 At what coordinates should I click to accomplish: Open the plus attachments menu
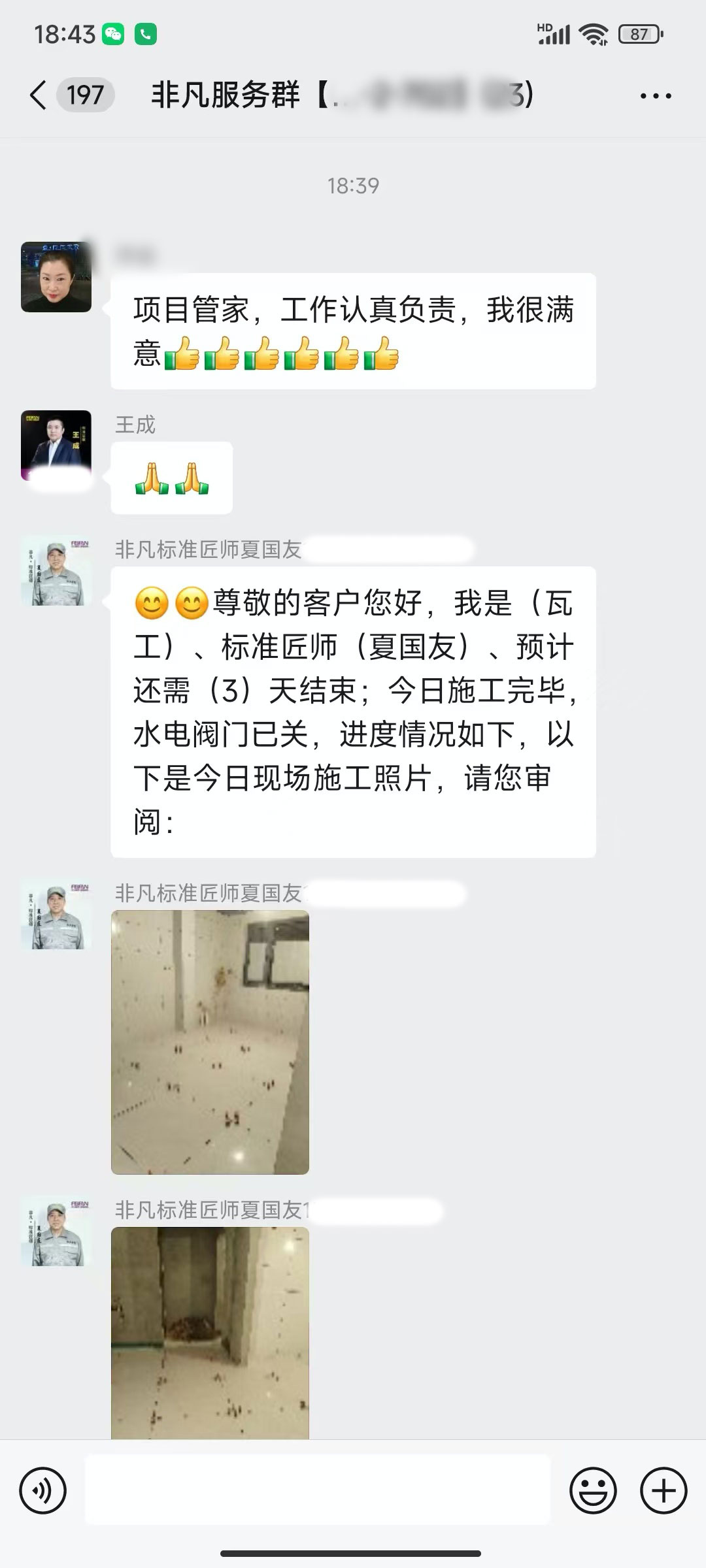tap(664, 1491)
